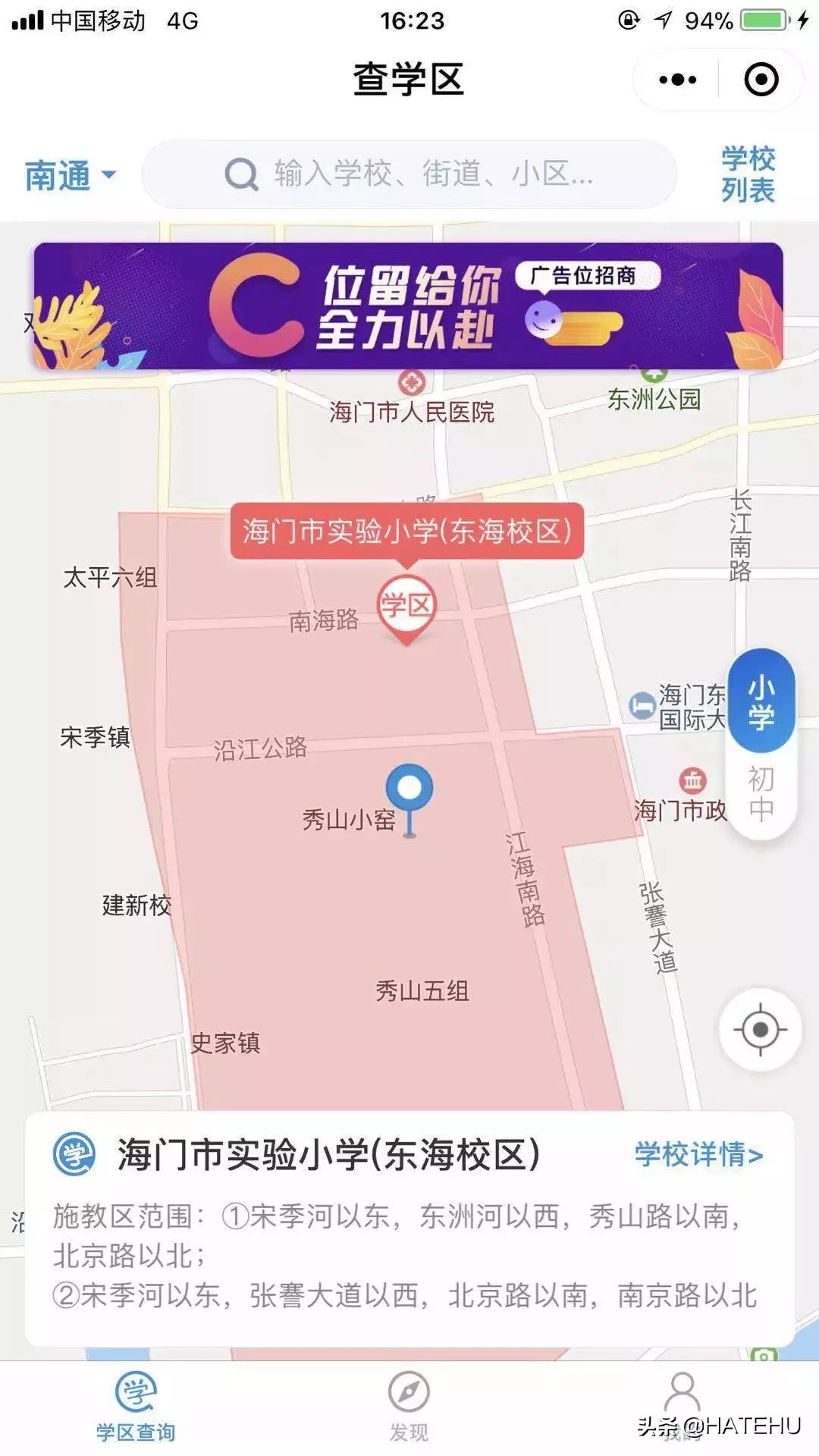
Task: Click the 广告位招商 advertisement banner
Action: (x=409, y=303)
